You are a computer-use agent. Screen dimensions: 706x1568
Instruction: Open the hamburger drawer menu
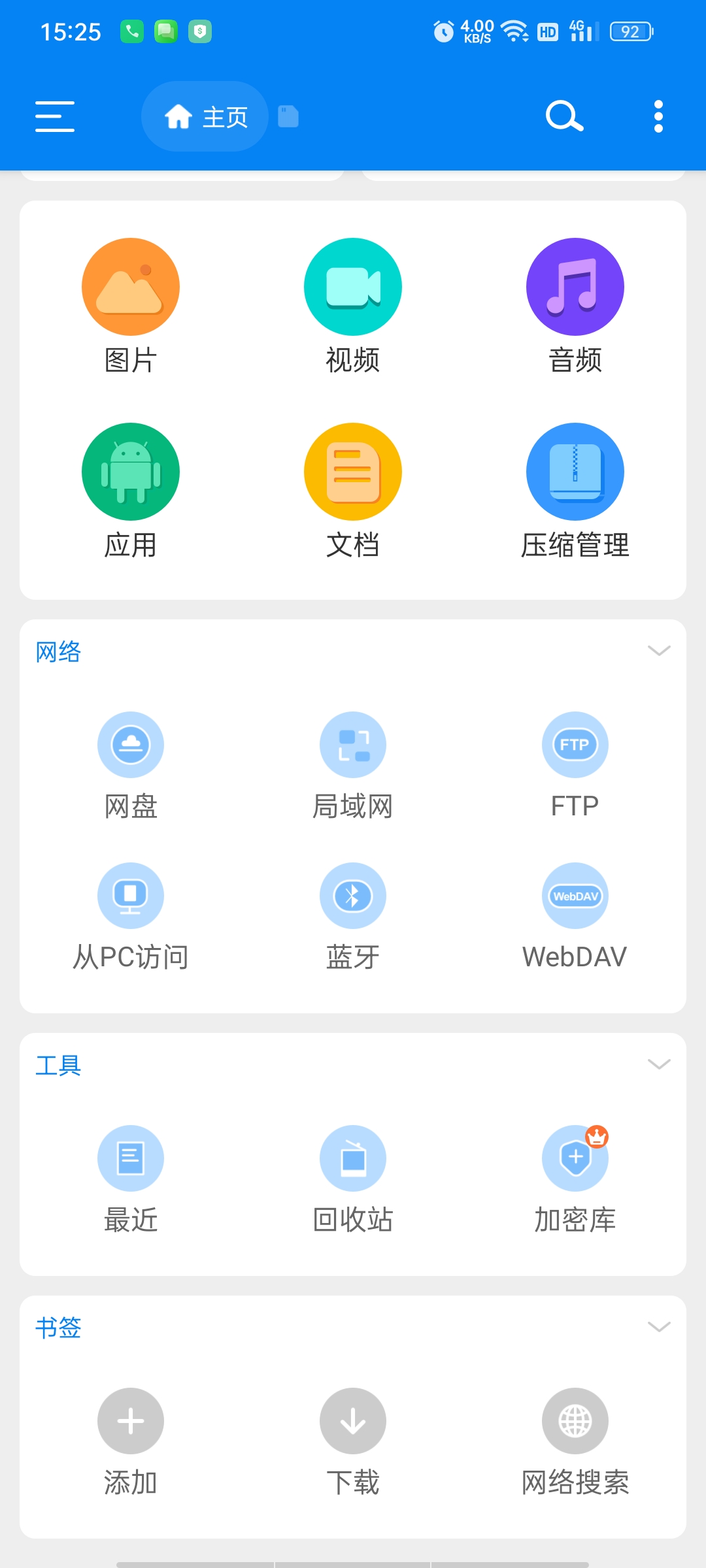point(55,116)
